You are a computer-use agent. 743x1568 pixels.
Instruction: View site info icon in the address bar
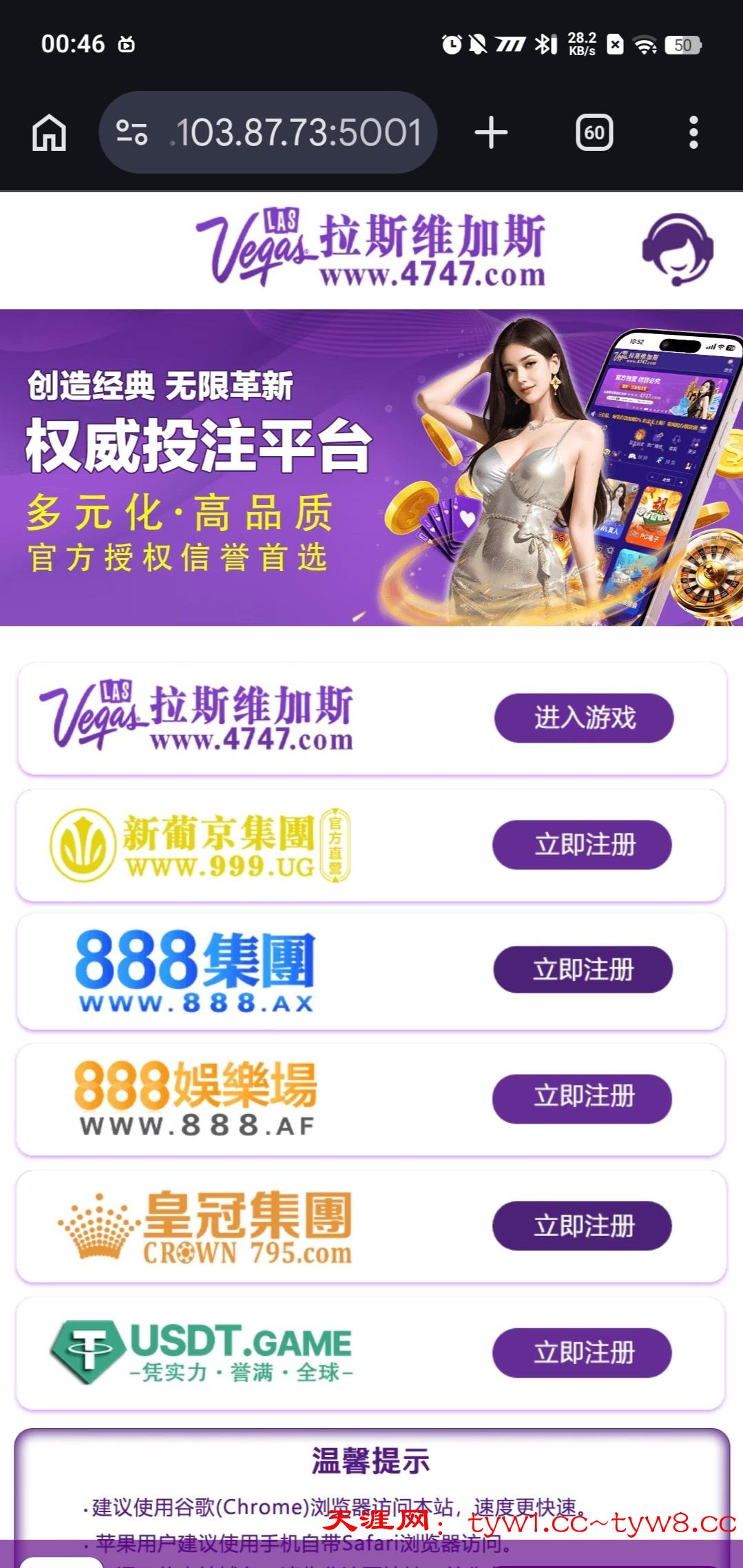[x=132, y=132]
